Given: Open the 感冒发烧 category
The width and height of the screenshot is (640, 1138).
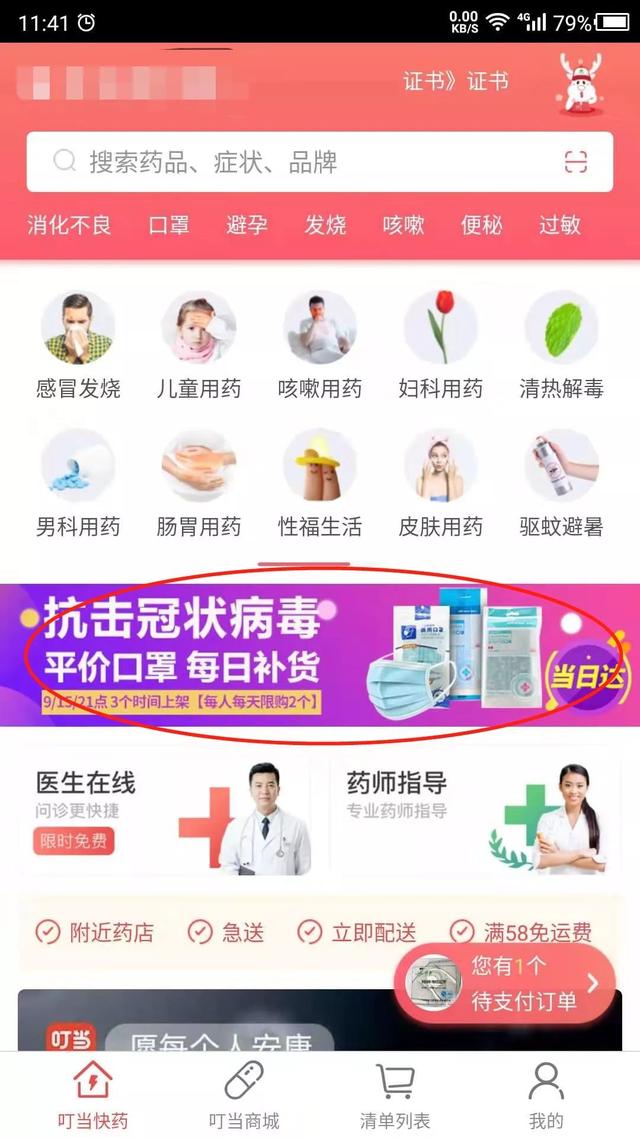Looking at the screenshot, I should click(78, 345).
